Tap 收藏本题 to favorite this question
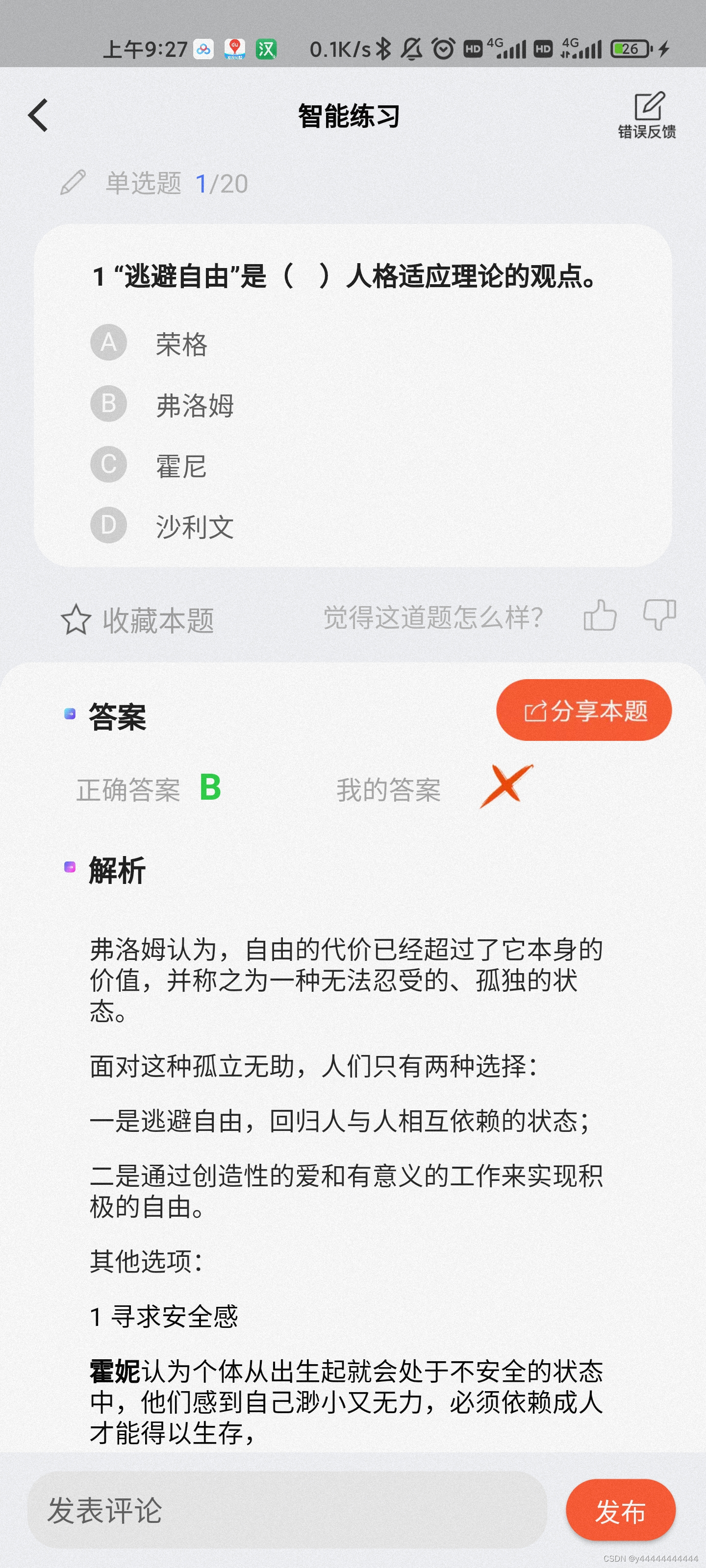The image size is (706, 1568). (138, 620)
